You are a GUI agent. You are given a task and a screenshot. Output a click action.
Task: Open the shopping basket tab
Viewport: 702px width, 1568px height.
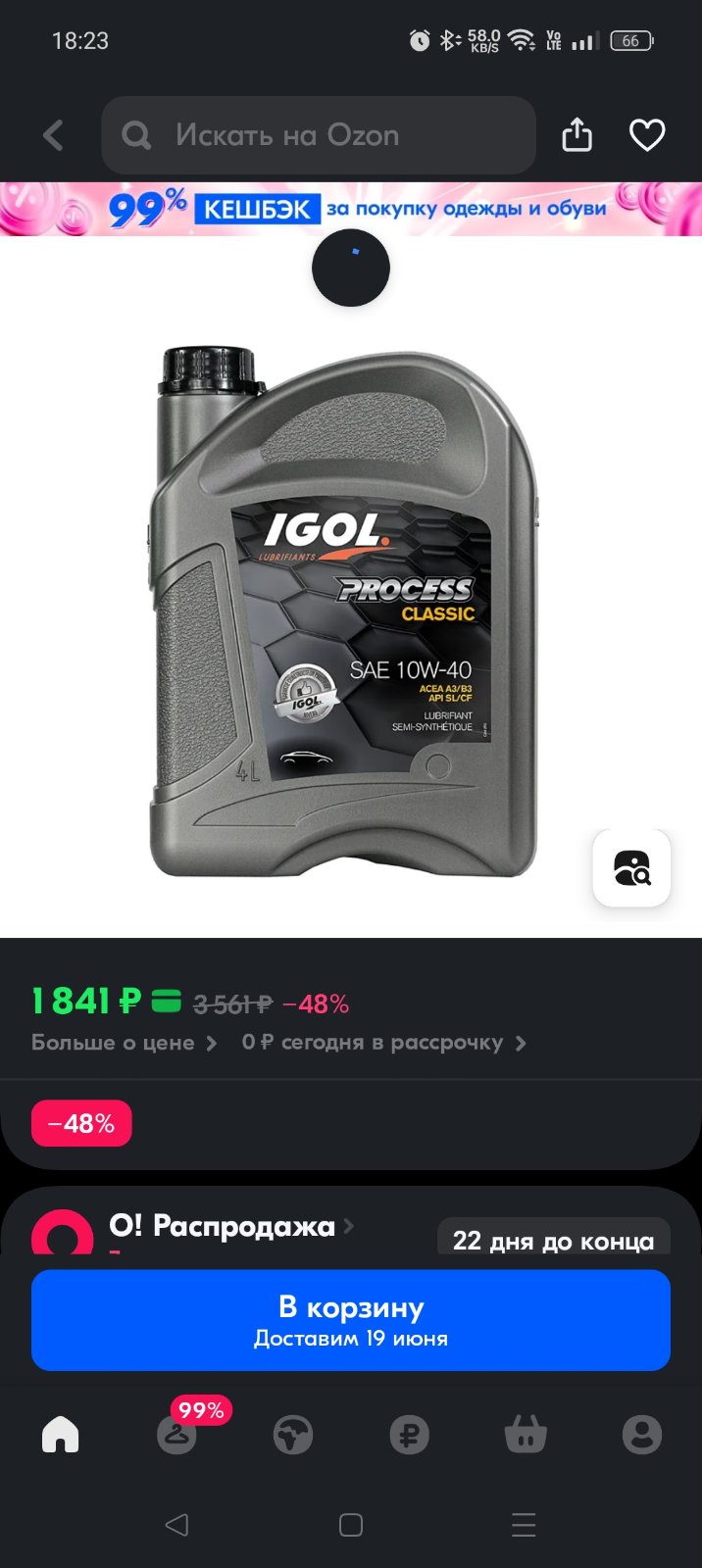click(x=526, y=1435)
